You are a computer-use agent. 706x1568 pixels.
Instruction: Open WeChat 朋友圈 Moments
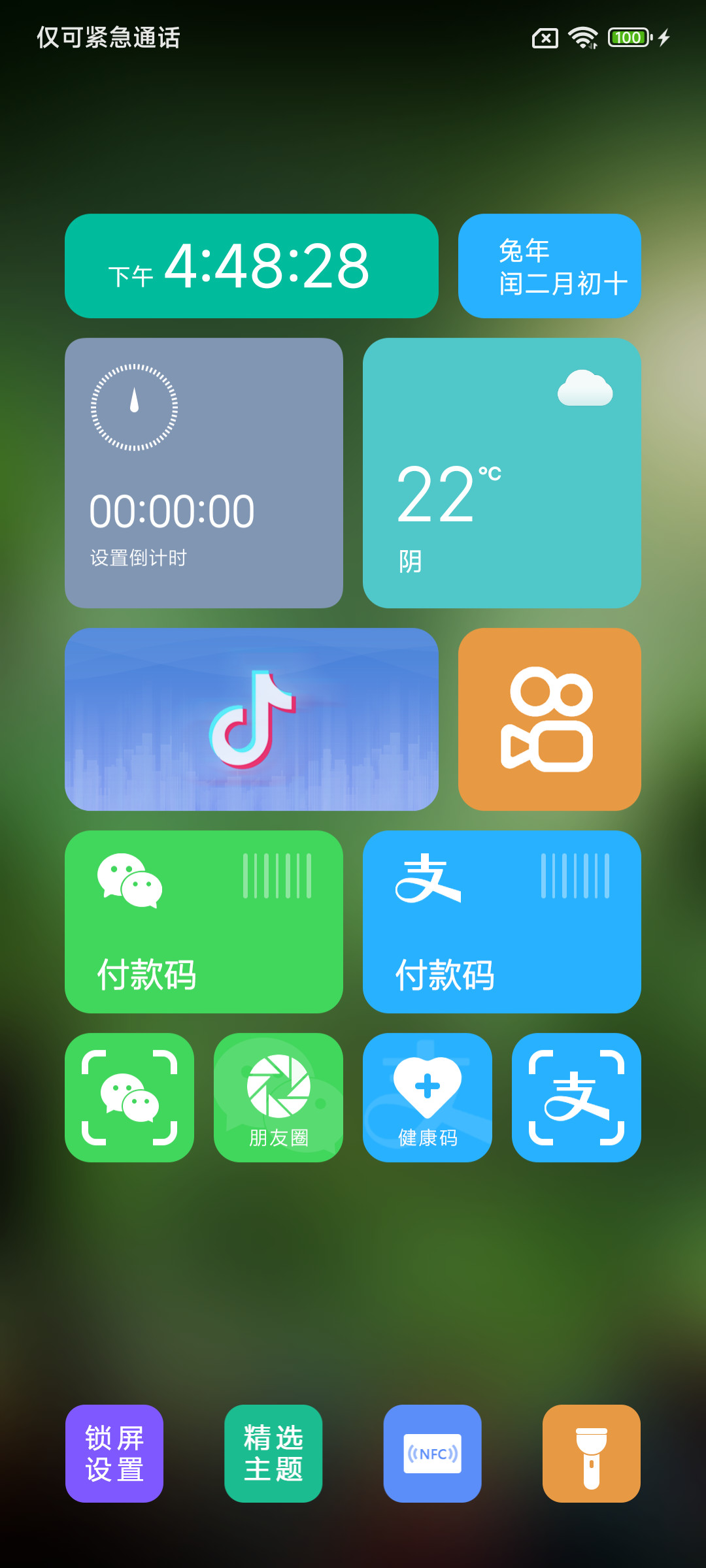(278, 1098)
